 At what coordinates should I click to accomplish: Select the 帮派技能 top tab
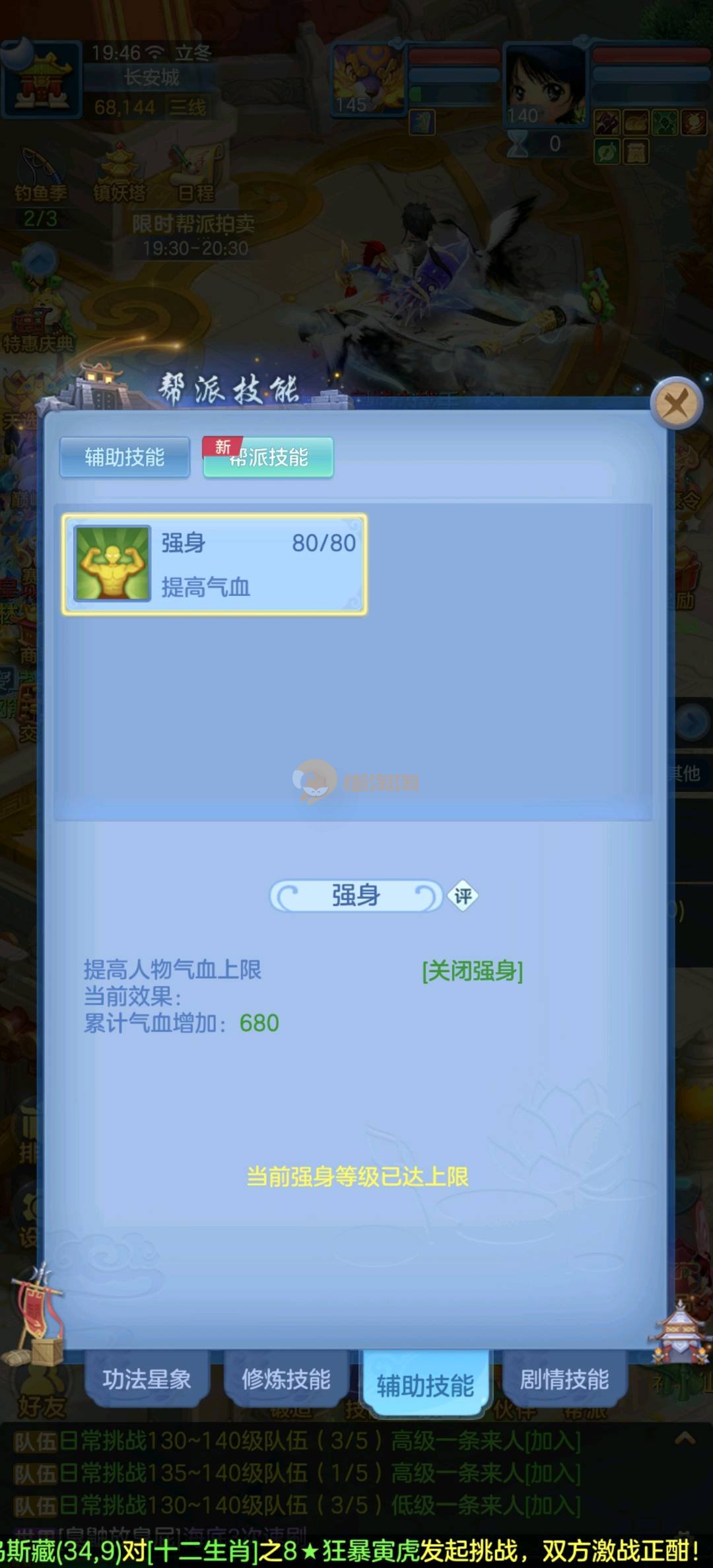point(268,457)
